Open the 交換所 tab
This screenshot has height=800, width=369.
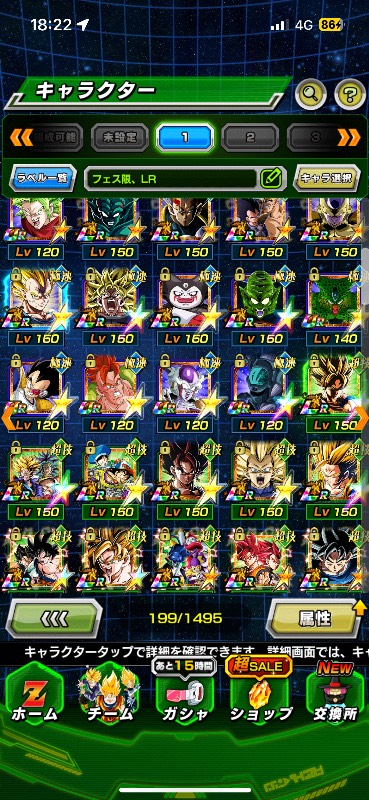pos(335,695)
